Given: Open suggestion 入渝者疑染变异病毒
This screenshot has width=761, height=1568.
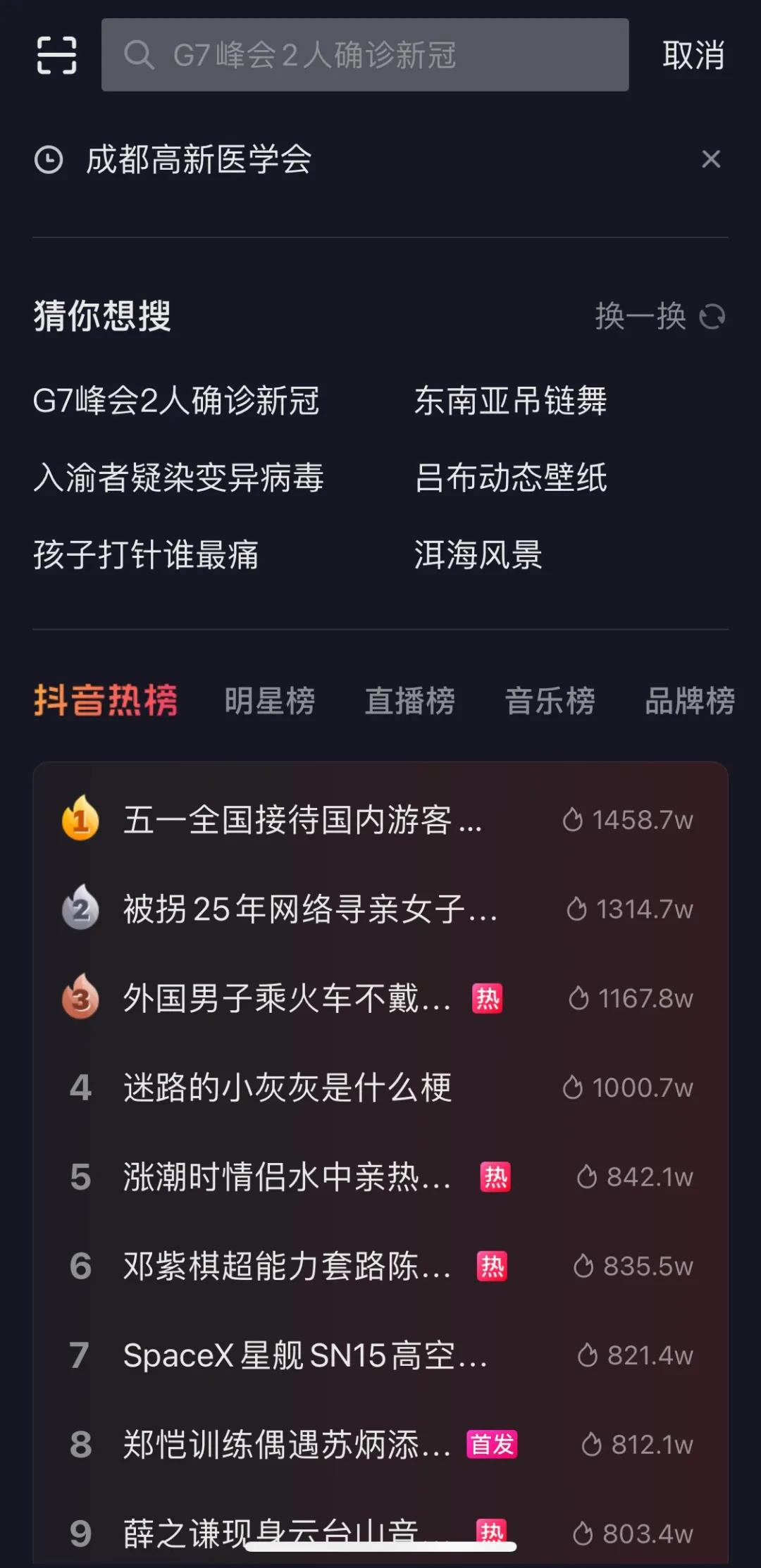Looking at the screenshot, I should pos(178,478).
